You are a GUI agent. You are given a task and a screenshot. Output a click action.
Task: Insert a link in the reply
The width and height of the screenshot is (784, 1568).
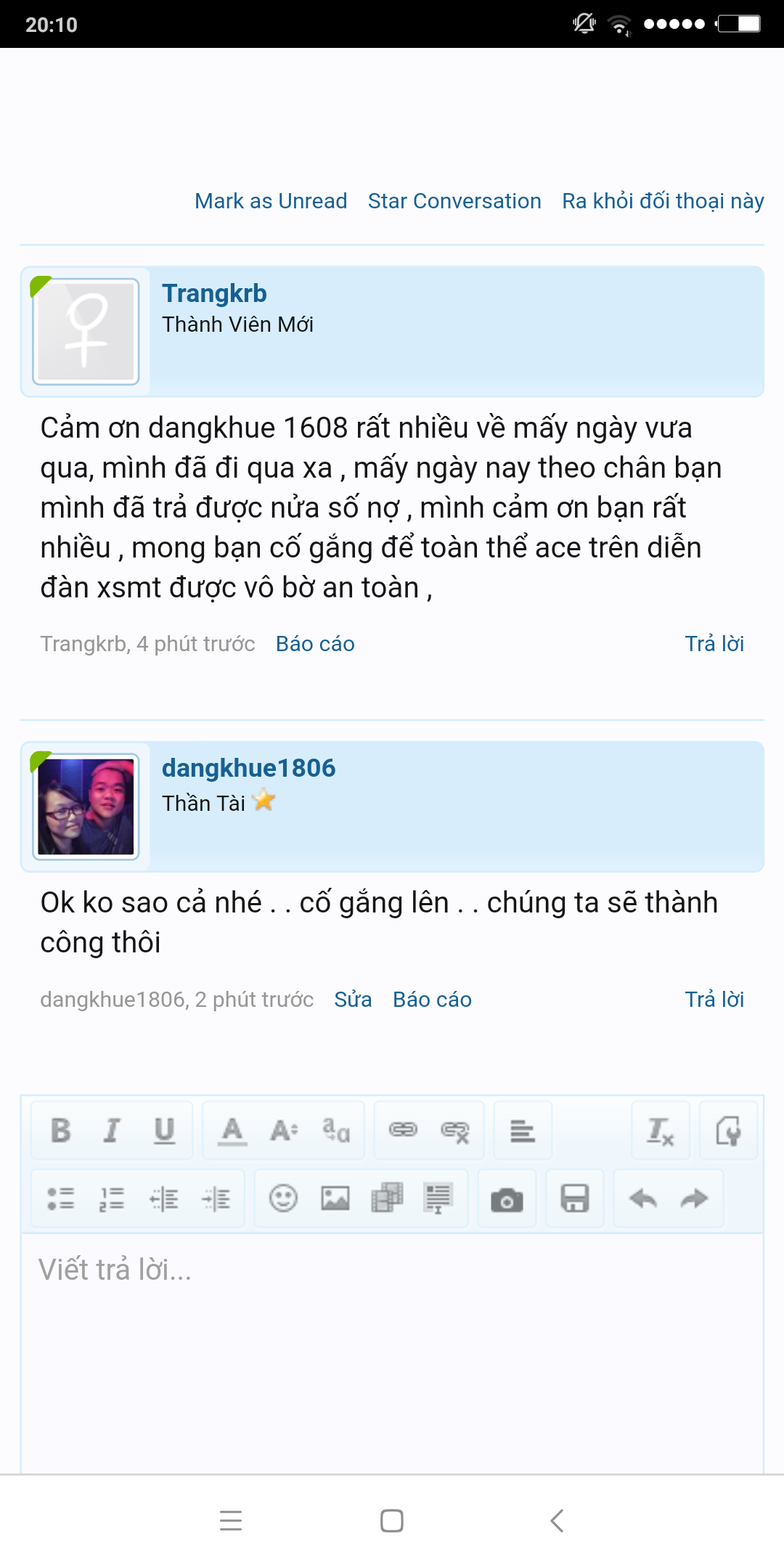point(403,1131)
